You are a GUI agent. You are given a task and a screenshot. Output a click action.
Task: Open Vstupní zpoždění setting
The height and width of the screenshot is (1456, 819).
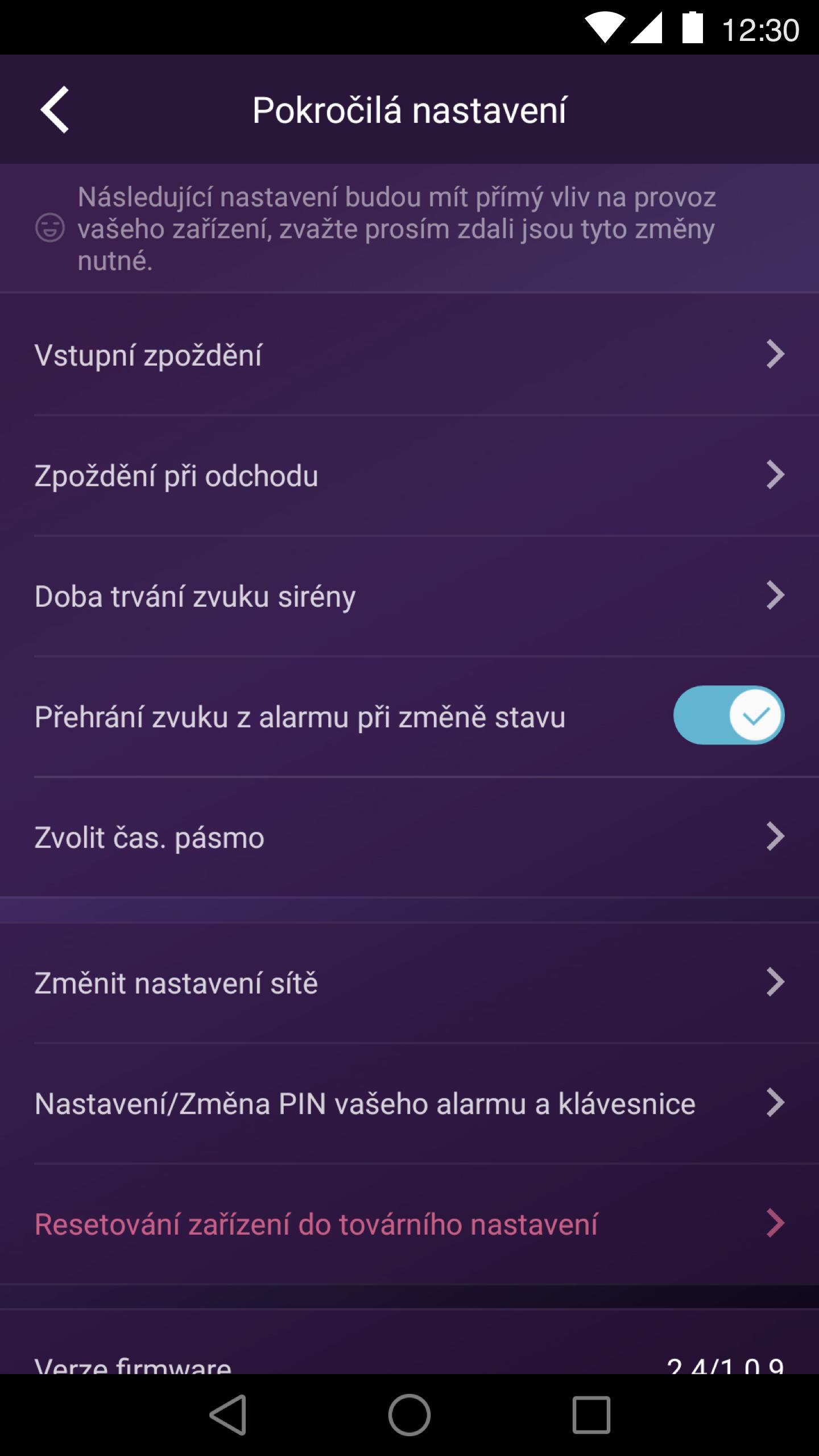click(409, 355)
